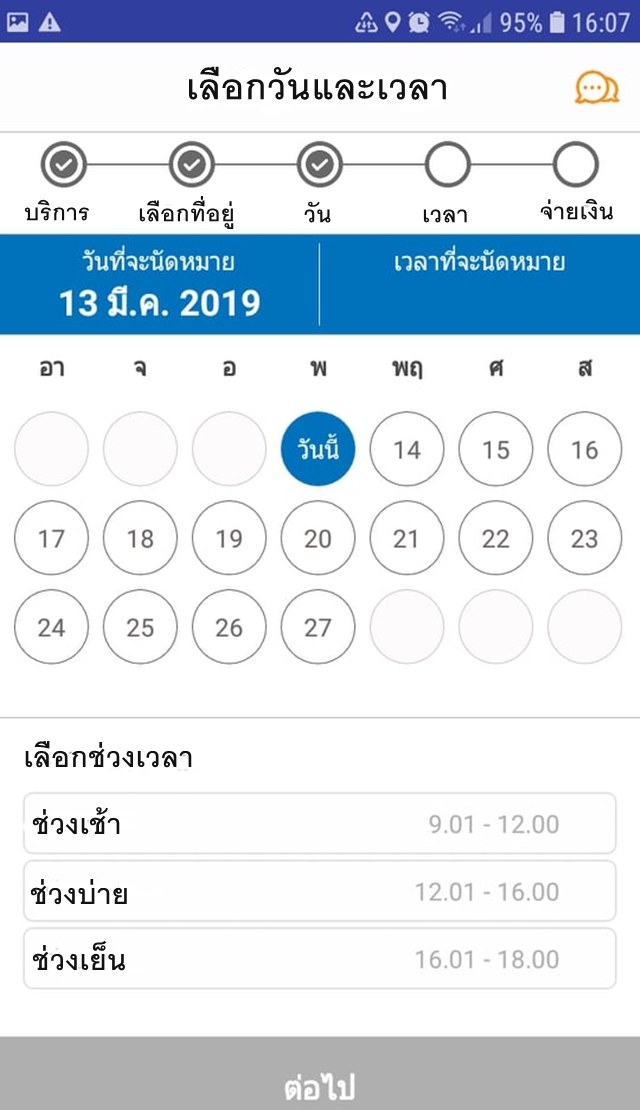
Task: Select Saturday the 16th
Action: [585, 449]
